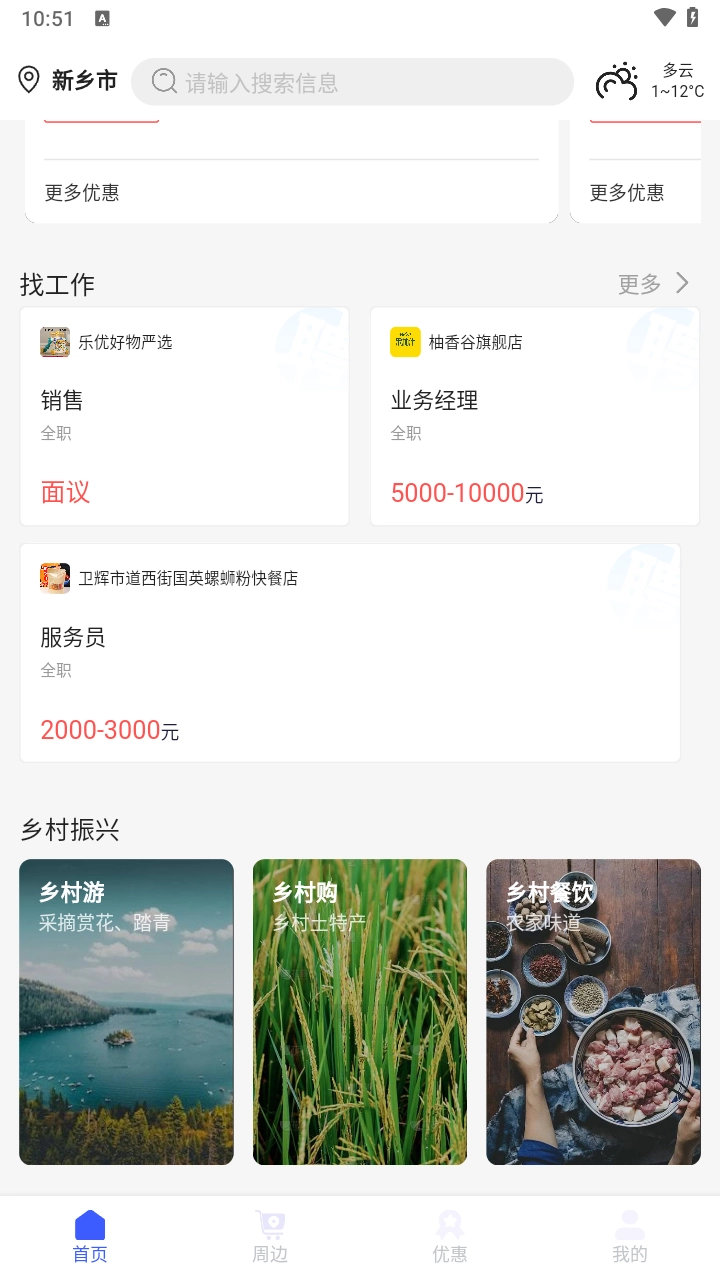Viewport: 720px width, 1280px height.
Task: Open the 新乡市 city location selector
Action: [x=68, y=81]
